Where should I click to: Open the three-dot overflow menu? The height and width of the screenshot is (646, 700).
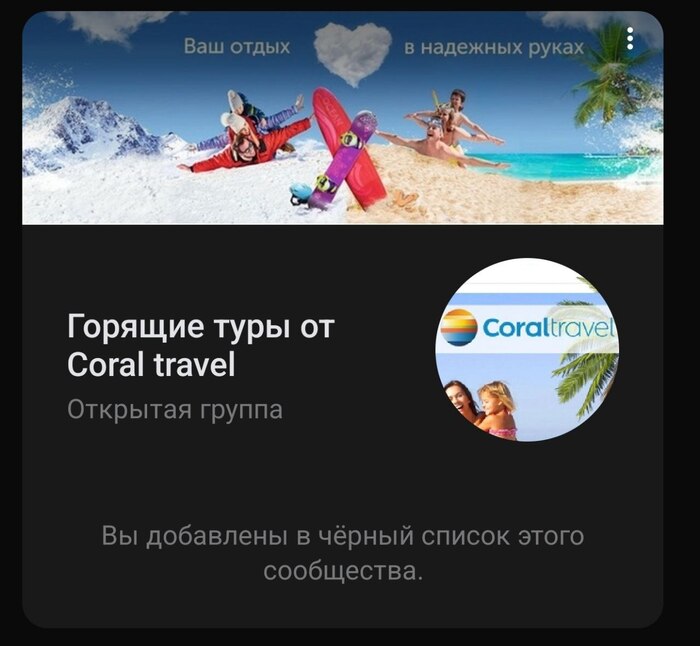point(629,39)
